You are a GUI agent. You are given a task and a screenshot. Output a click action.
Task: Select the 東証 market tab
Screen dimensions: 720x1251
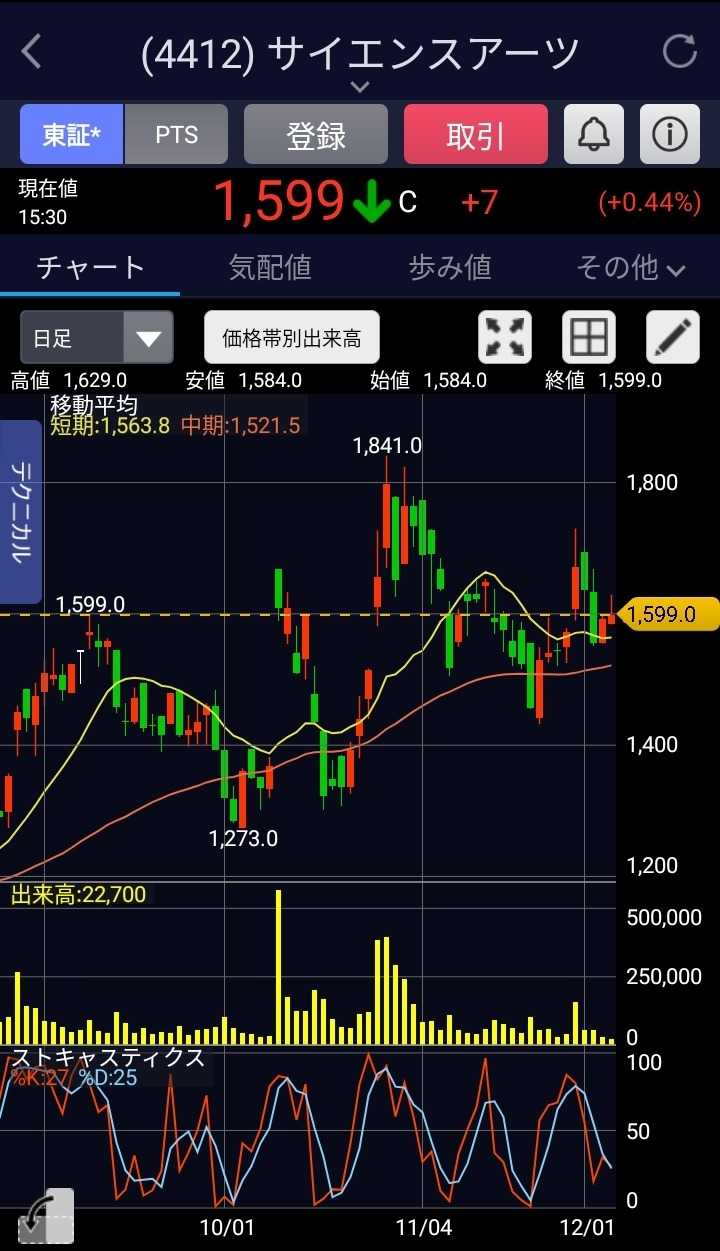[x=72, y=135]
